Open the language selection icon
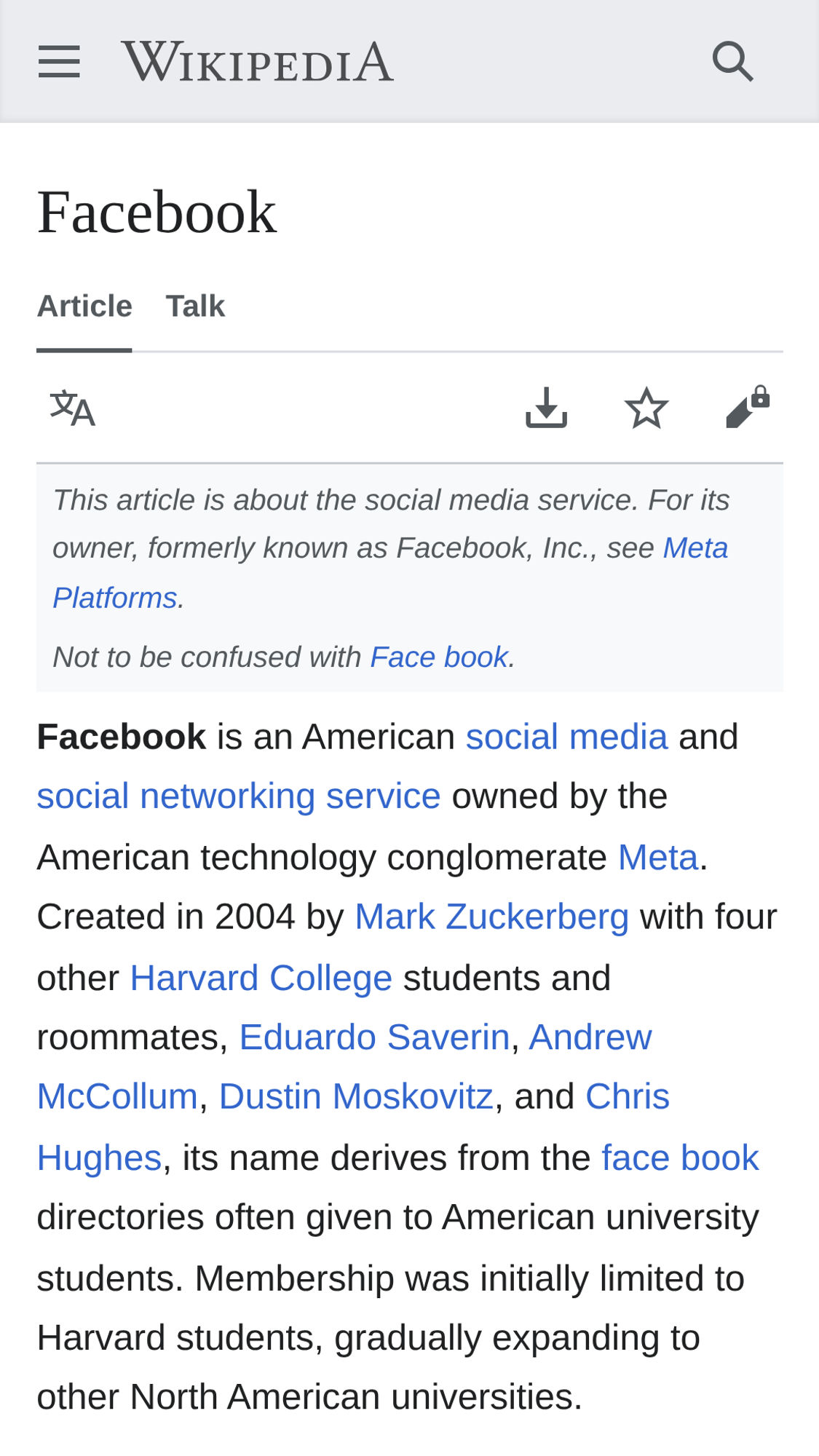Viewport: 819px width, 1456px height. tap(72, 408)
